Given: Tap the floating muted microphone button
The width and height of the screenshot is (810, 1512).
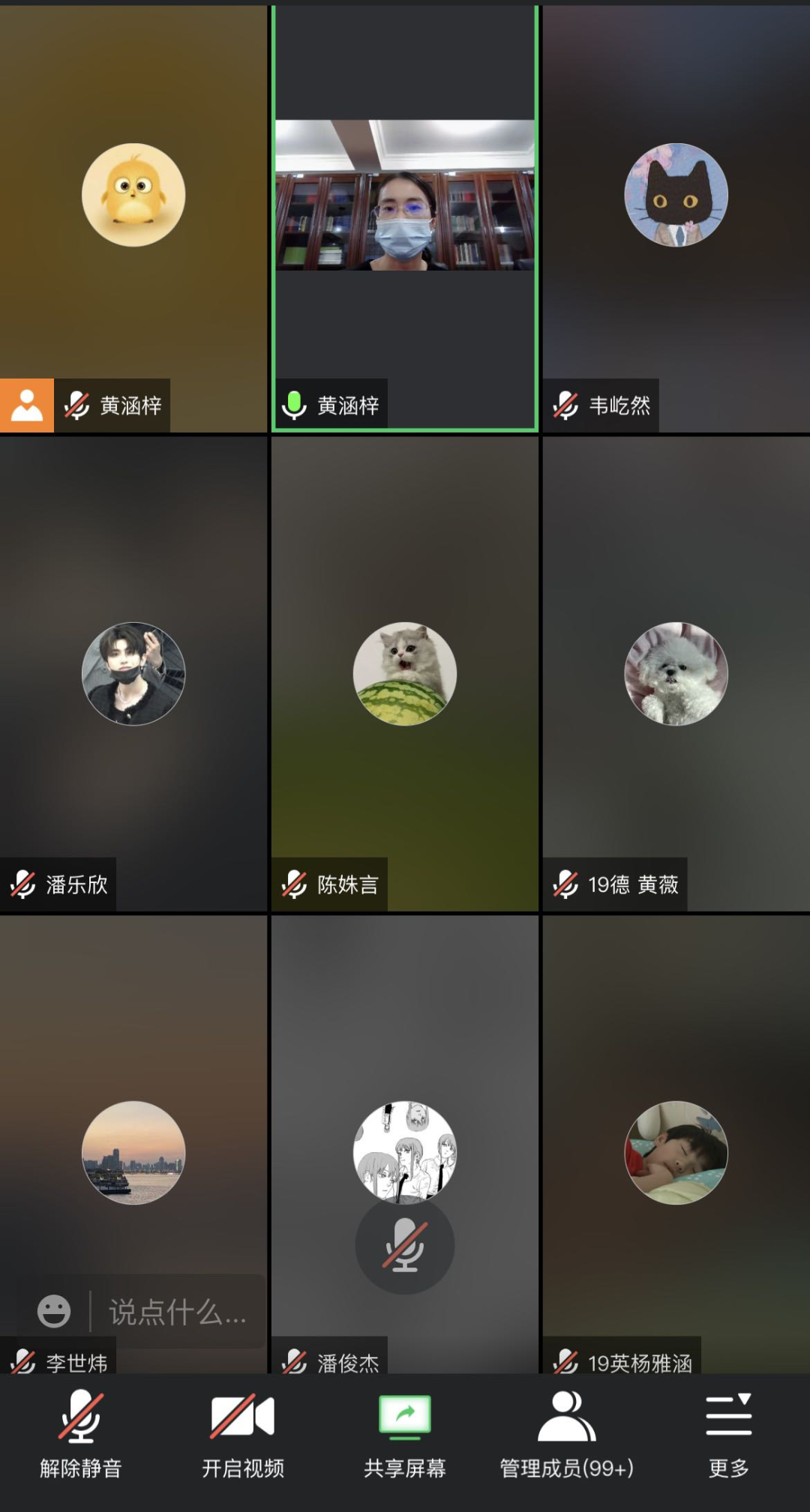Looking at the screenshot, I should [x=404, y=1245].
